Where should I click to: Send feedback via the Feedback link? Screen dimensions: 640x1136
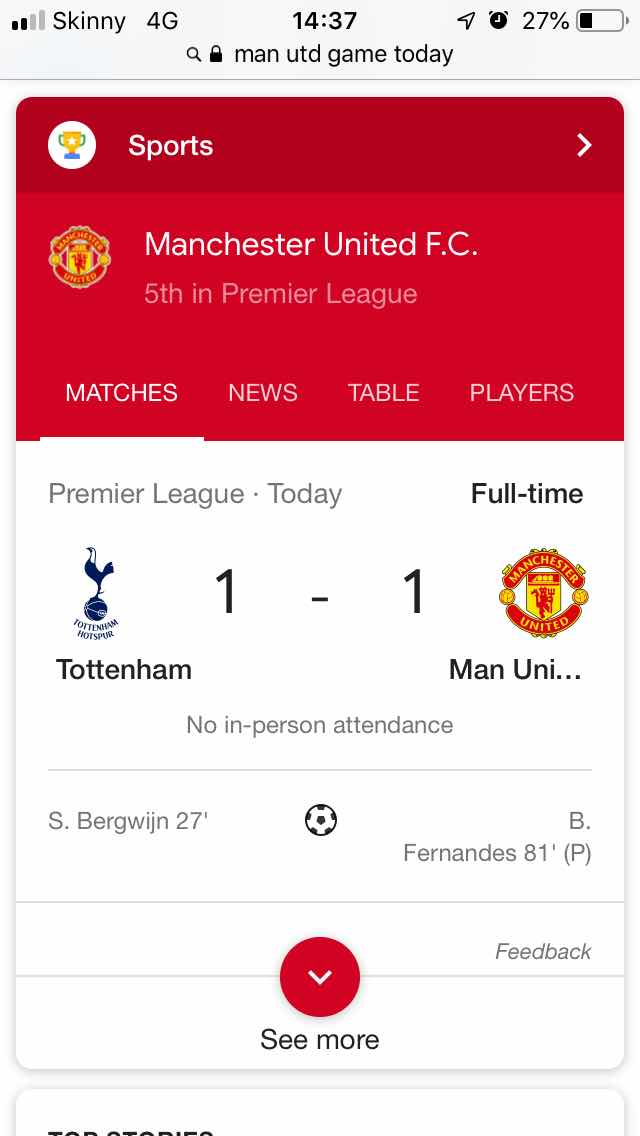[x=543, y=952]
